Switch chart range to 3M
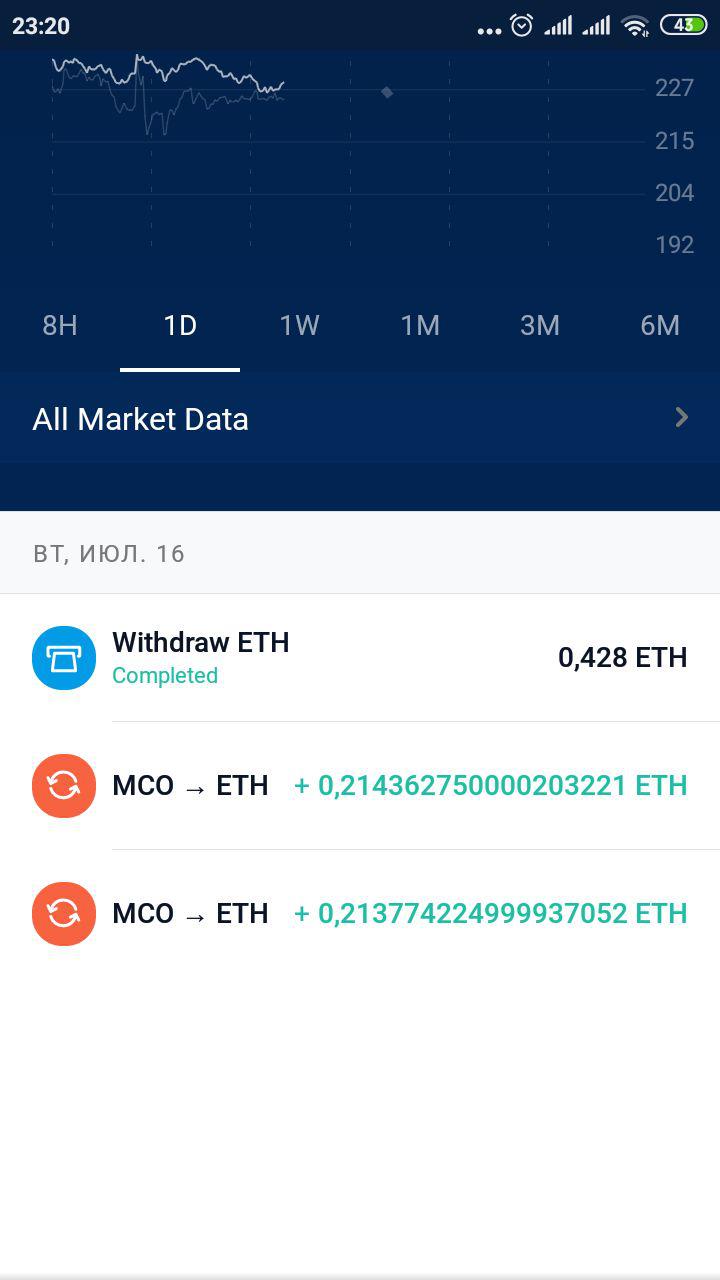720x1280 pixels. (x=540, y=325)
